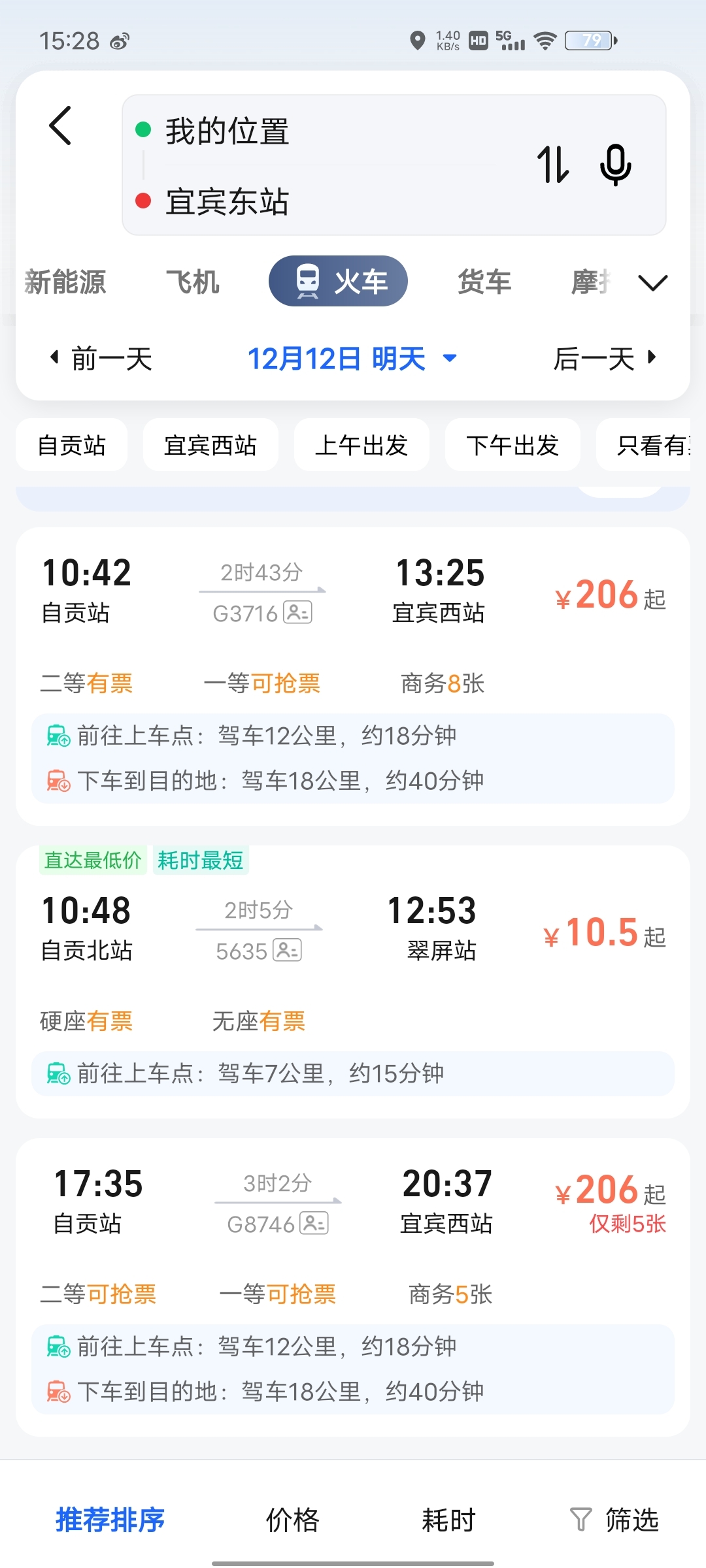Filter by 宜宾西站 chip
Image resolution: width=706 pixels, height=1568 pixels.
[x=210, y=446]
